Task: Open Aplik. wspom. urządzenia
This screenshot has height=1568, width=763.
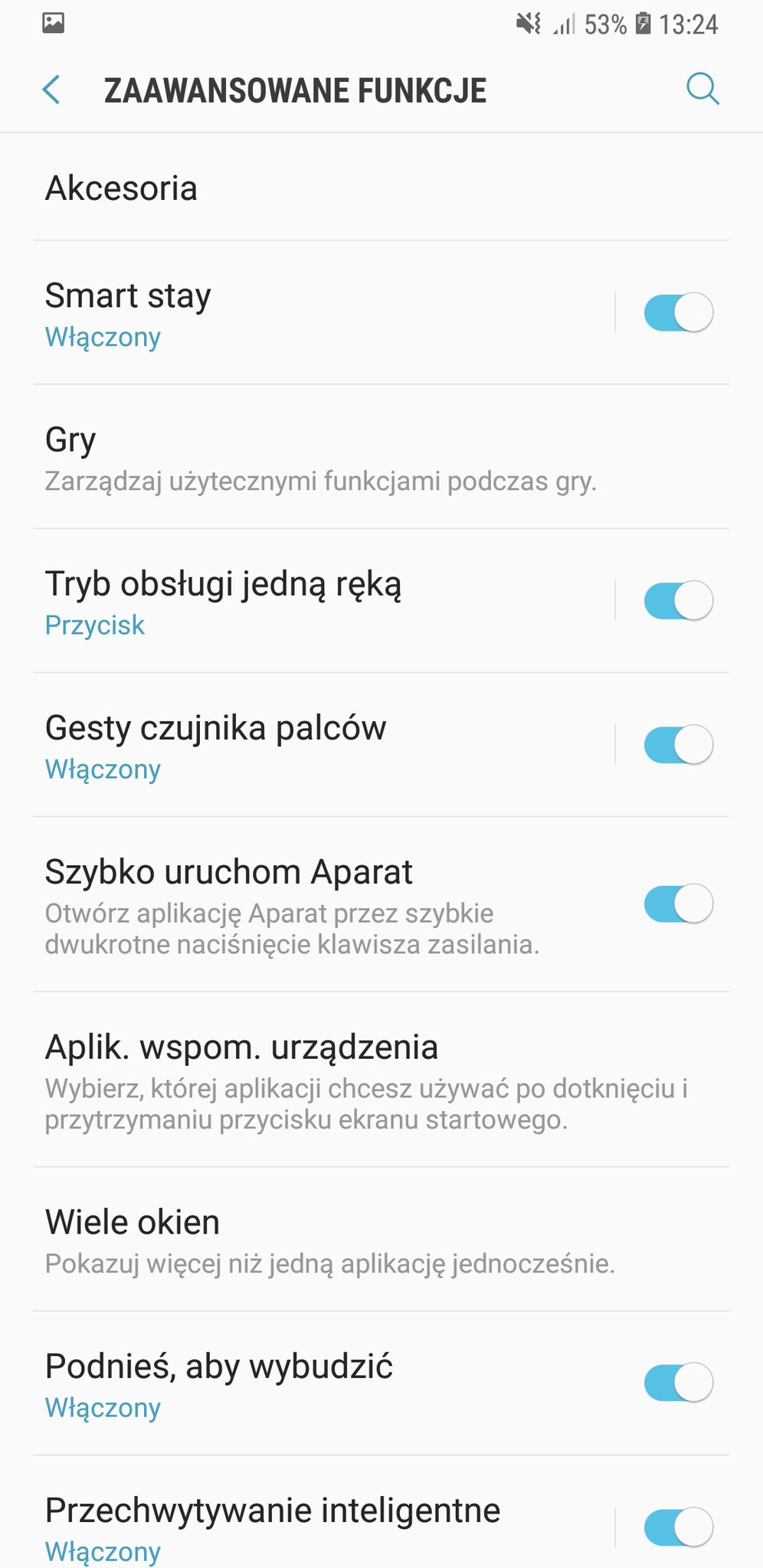Action: (x=381, y=1080)
